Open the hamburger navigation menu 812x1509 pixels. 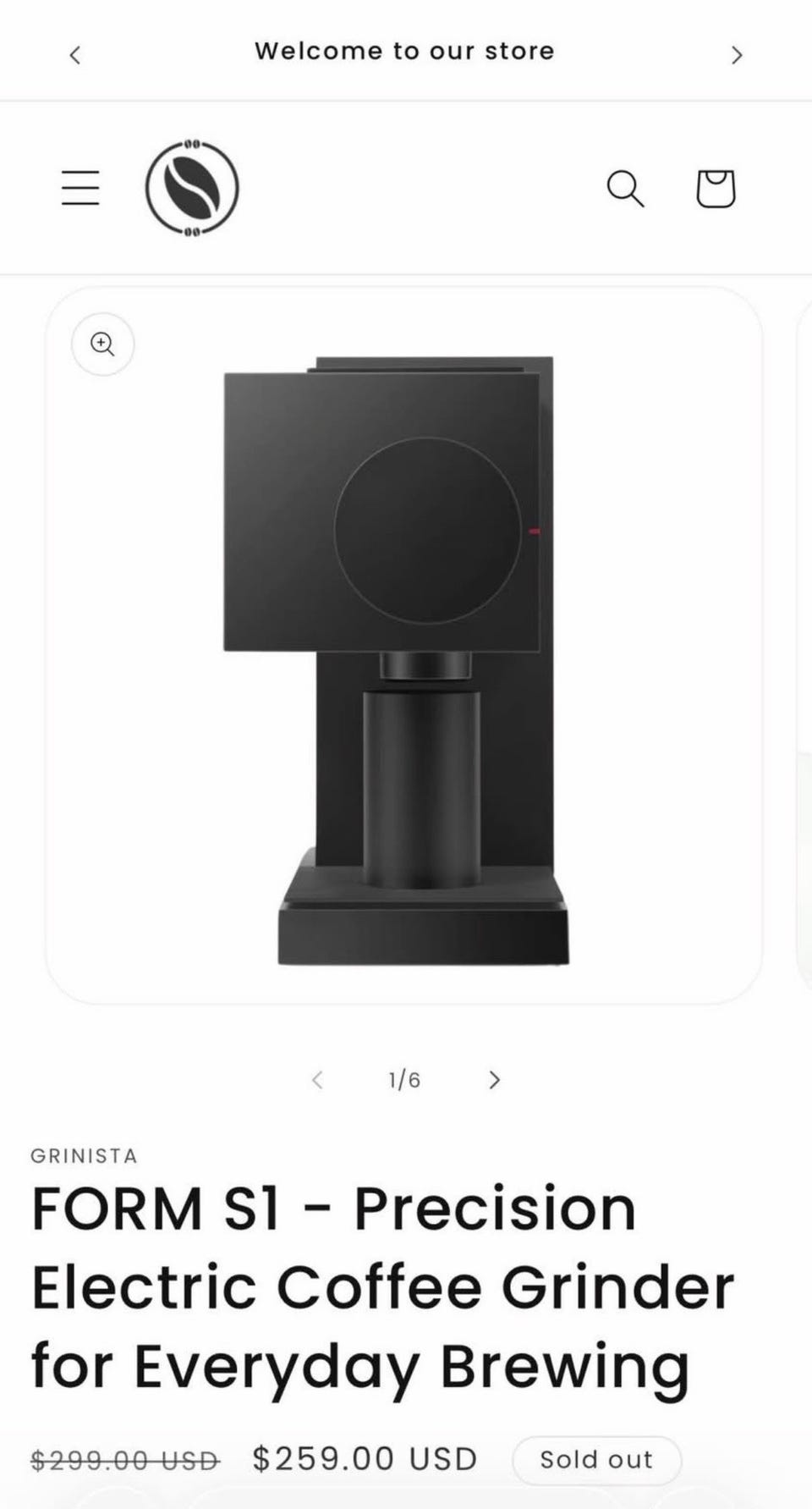80,188
